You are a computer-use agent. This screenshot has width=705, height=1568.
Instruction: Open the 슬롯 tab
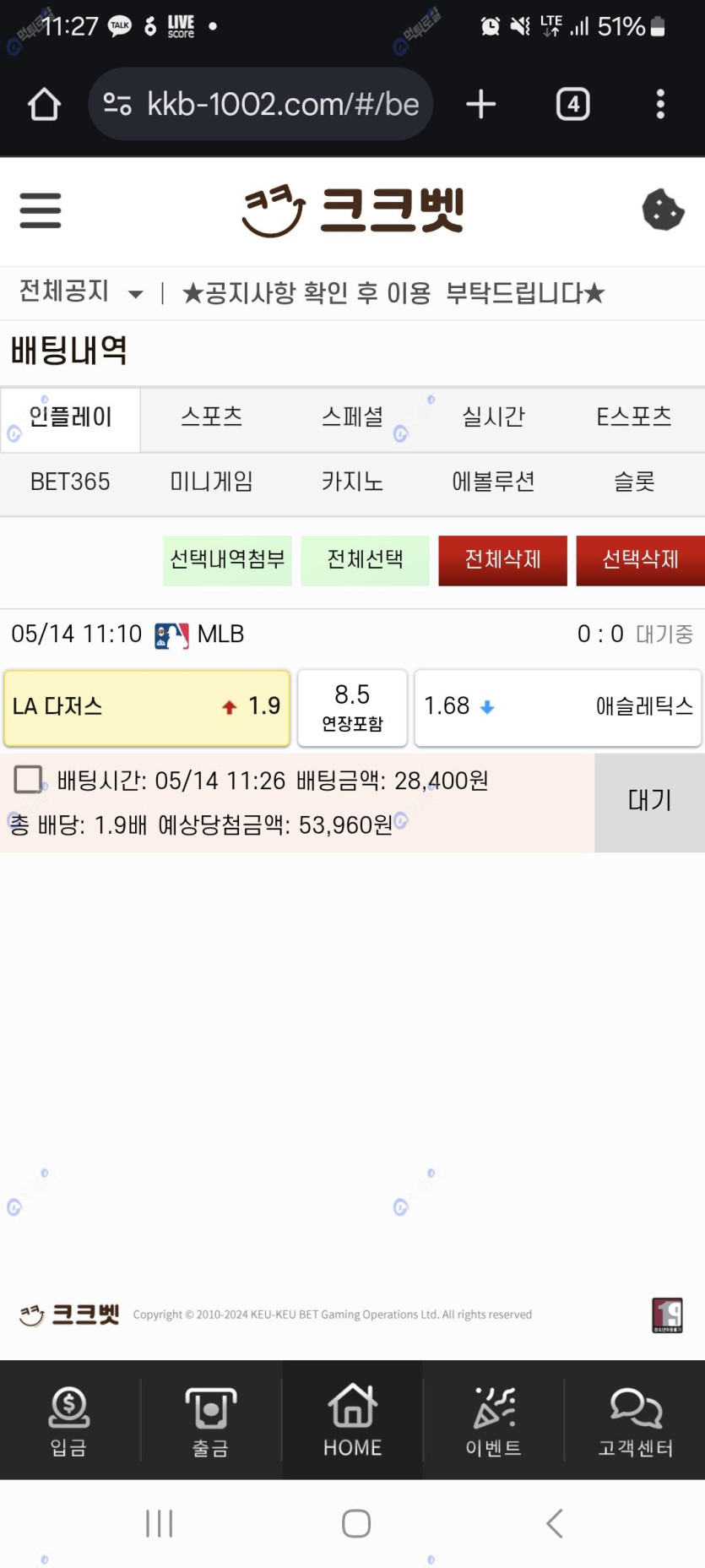click(634, 482)
